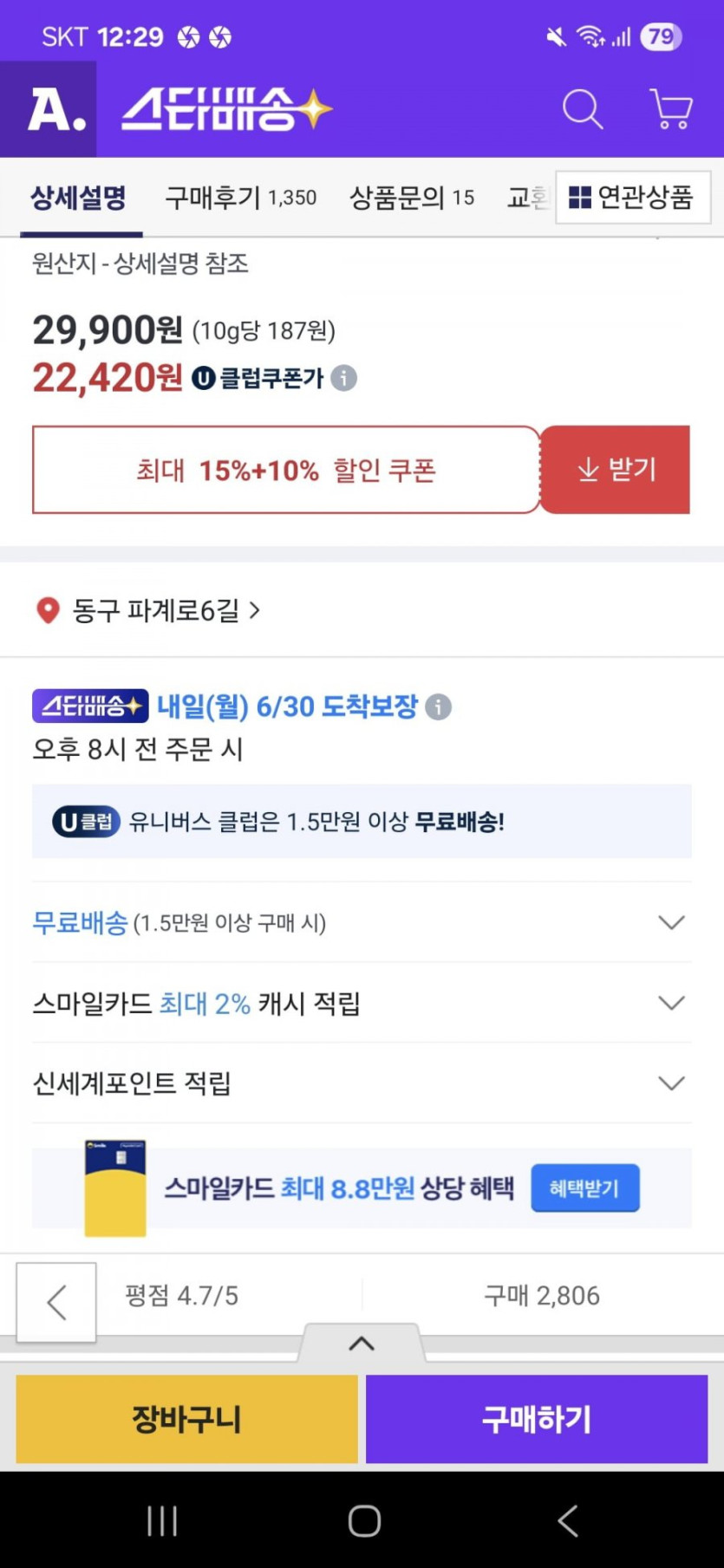Go back using the left arrow box
The image size is (724, 1568).
point(56,1302)
